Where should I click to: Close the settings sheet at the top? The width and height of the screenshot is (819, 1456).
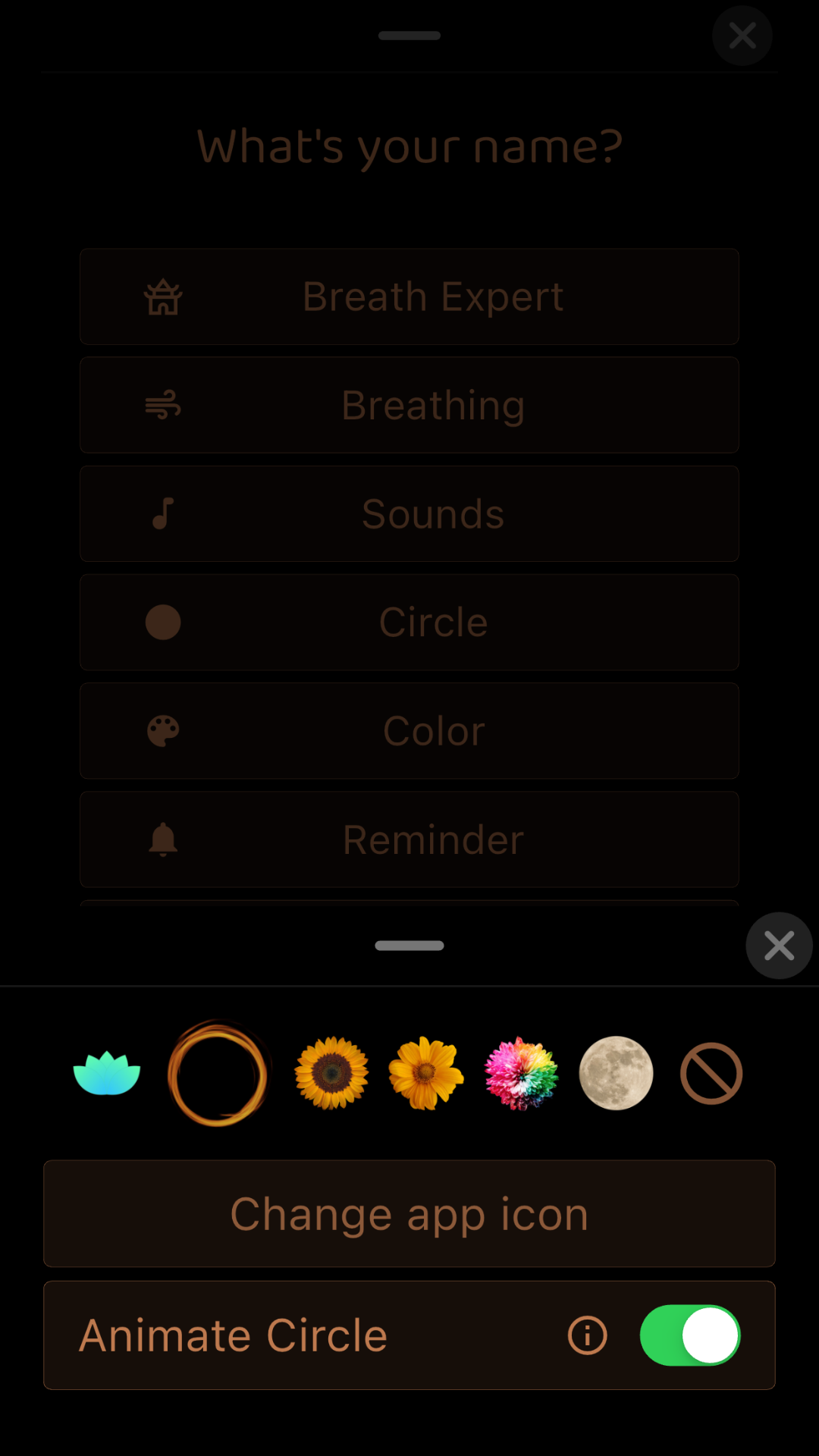click(x=742, y=36)
